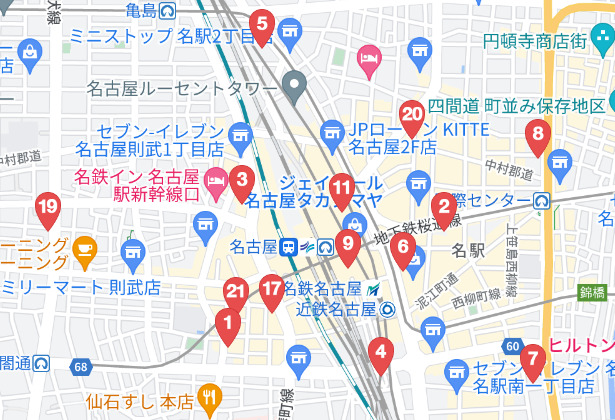Screen dimensions: 615x420
Task: Open marker number 1
Action: tap(228, 325)
